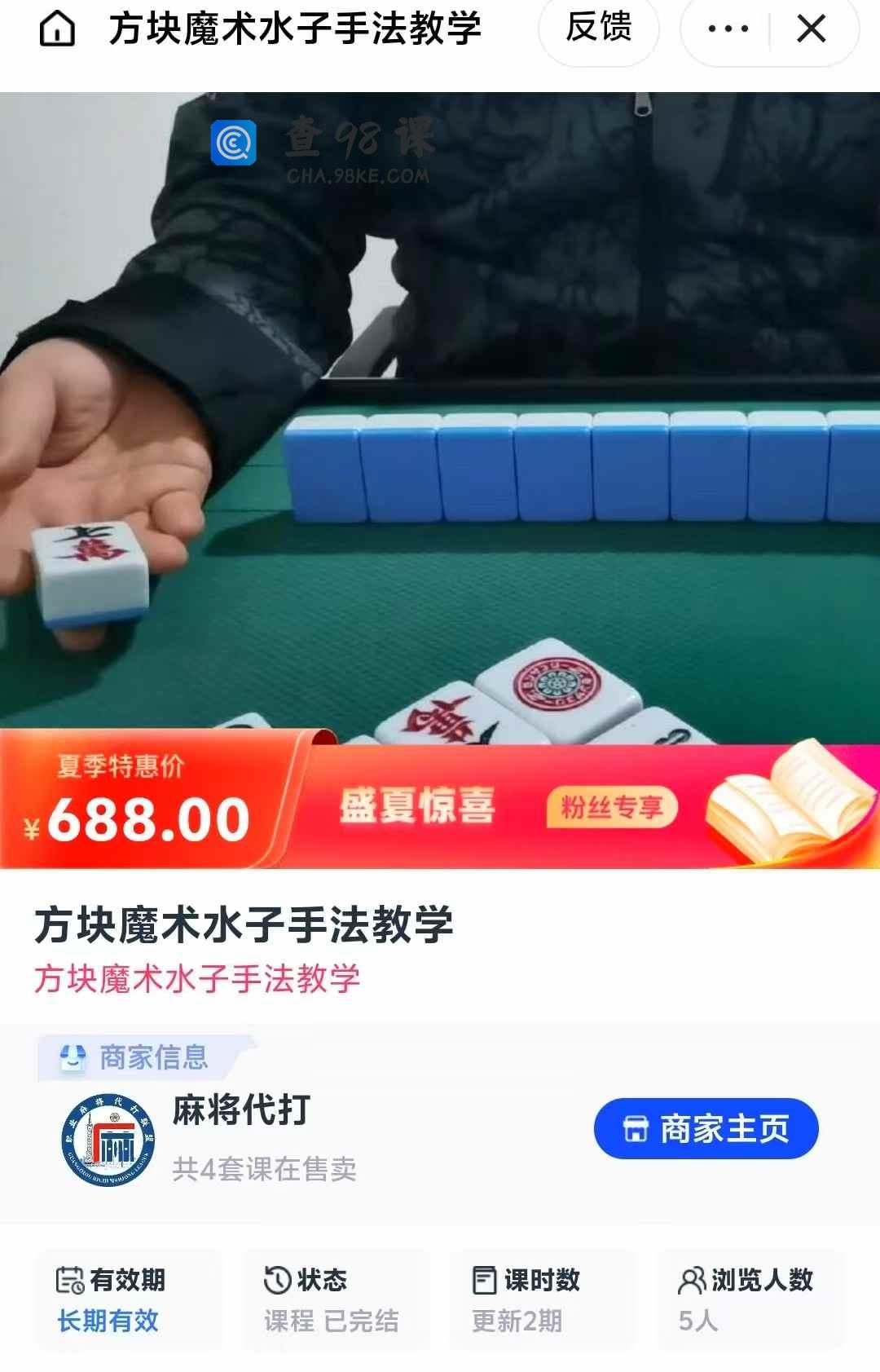Open the three-dot more menu
The width and height of the screenshot is (880, 1372).
click(x=727, y=29)
